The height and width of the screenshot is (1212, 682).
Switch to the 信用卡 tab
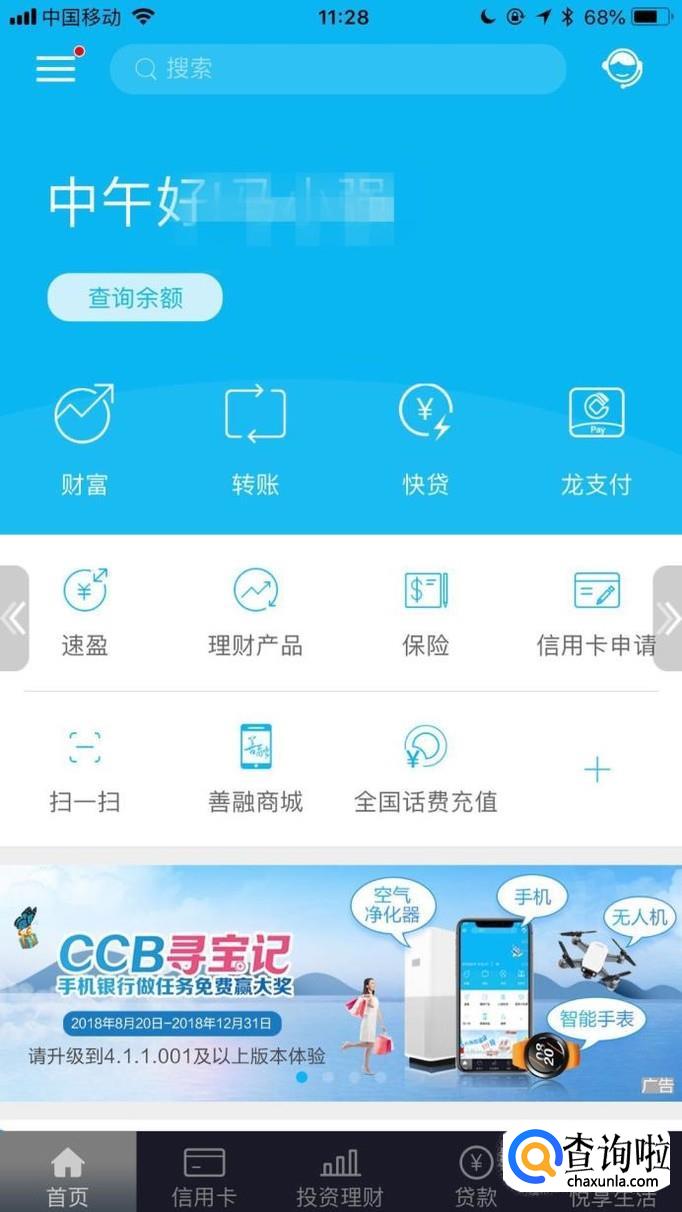tap(204, 1176)
